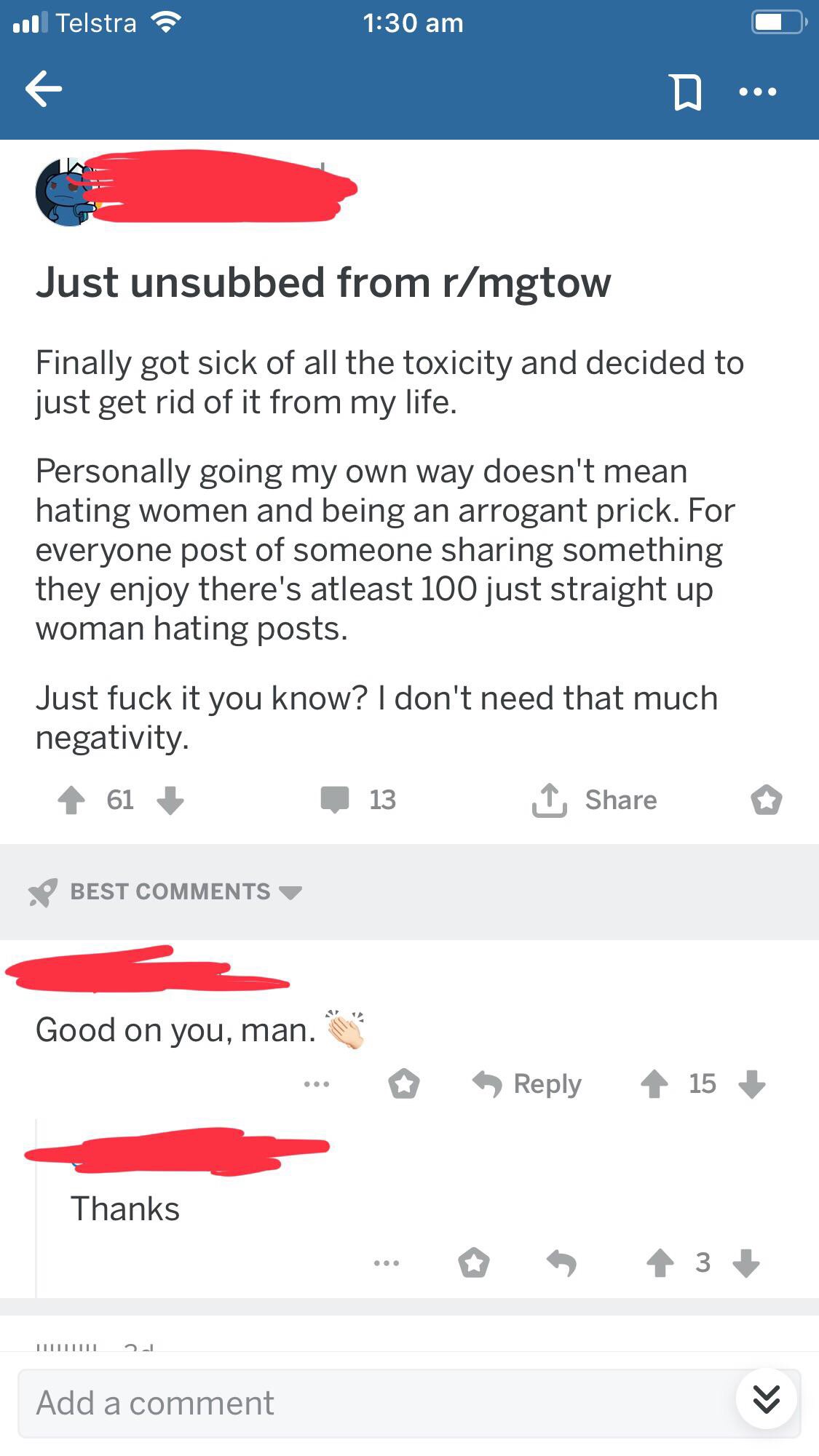Open the overflow menu in the header
Viewport: 819px width, 1456px height.
(x=757, y=92)
